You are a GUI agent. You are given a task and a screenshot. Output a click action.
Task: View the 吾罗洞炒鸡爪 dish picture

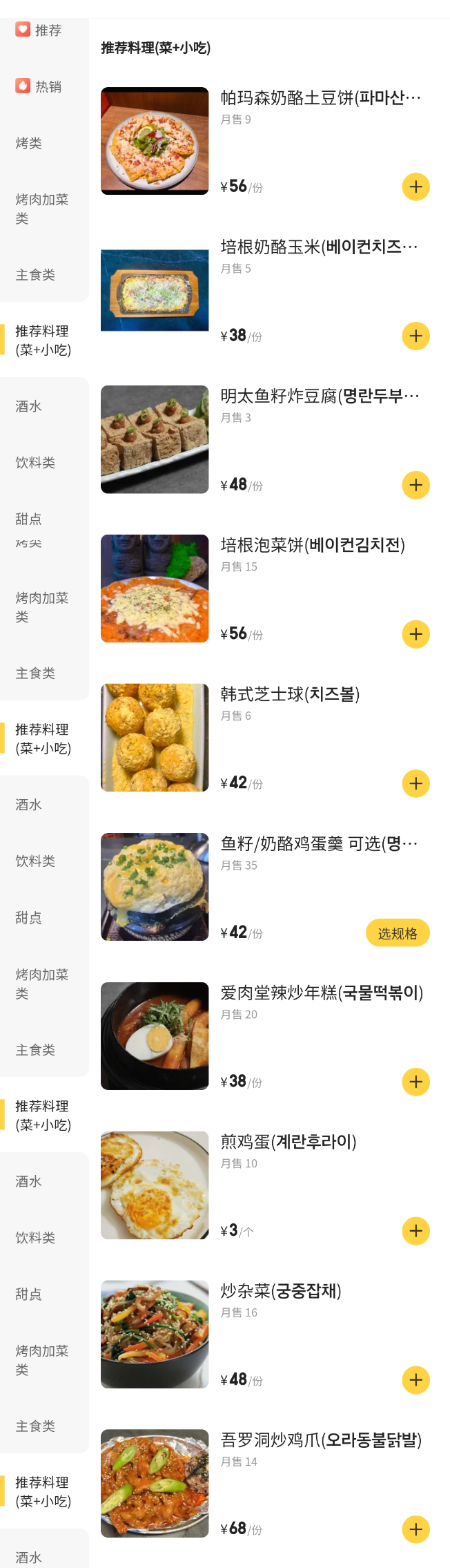(155, 1484)
